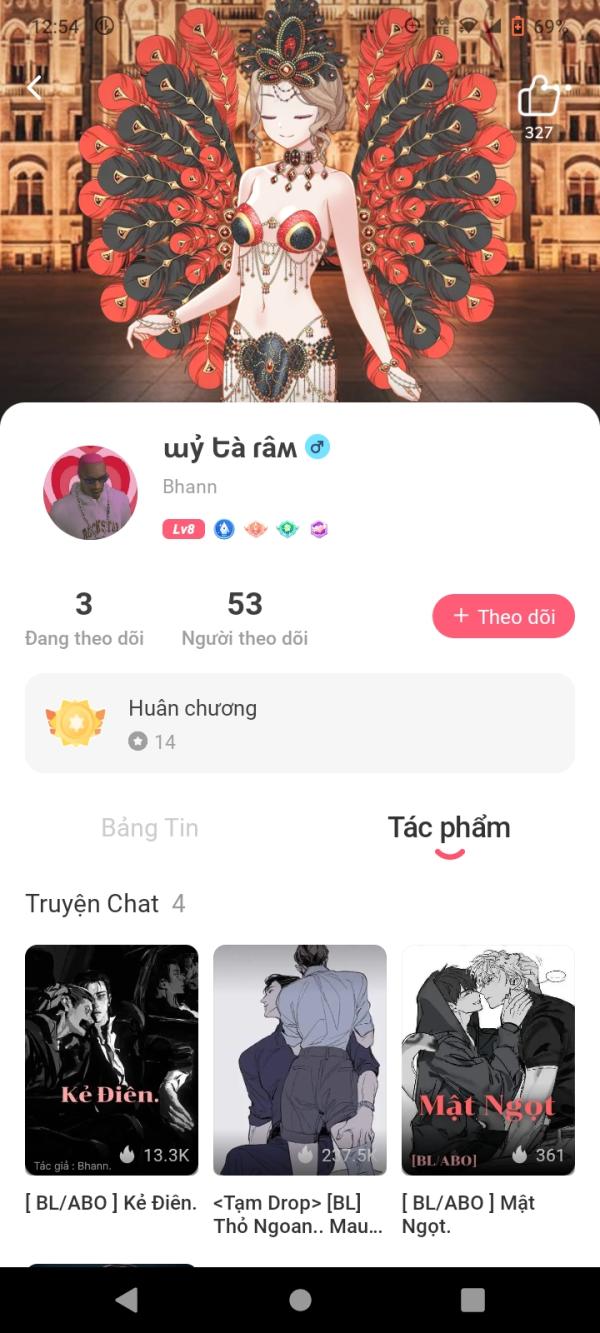Like this profile with thumbs-up icon
This screenshot has width=600, height=1333.
pos(538,98)
